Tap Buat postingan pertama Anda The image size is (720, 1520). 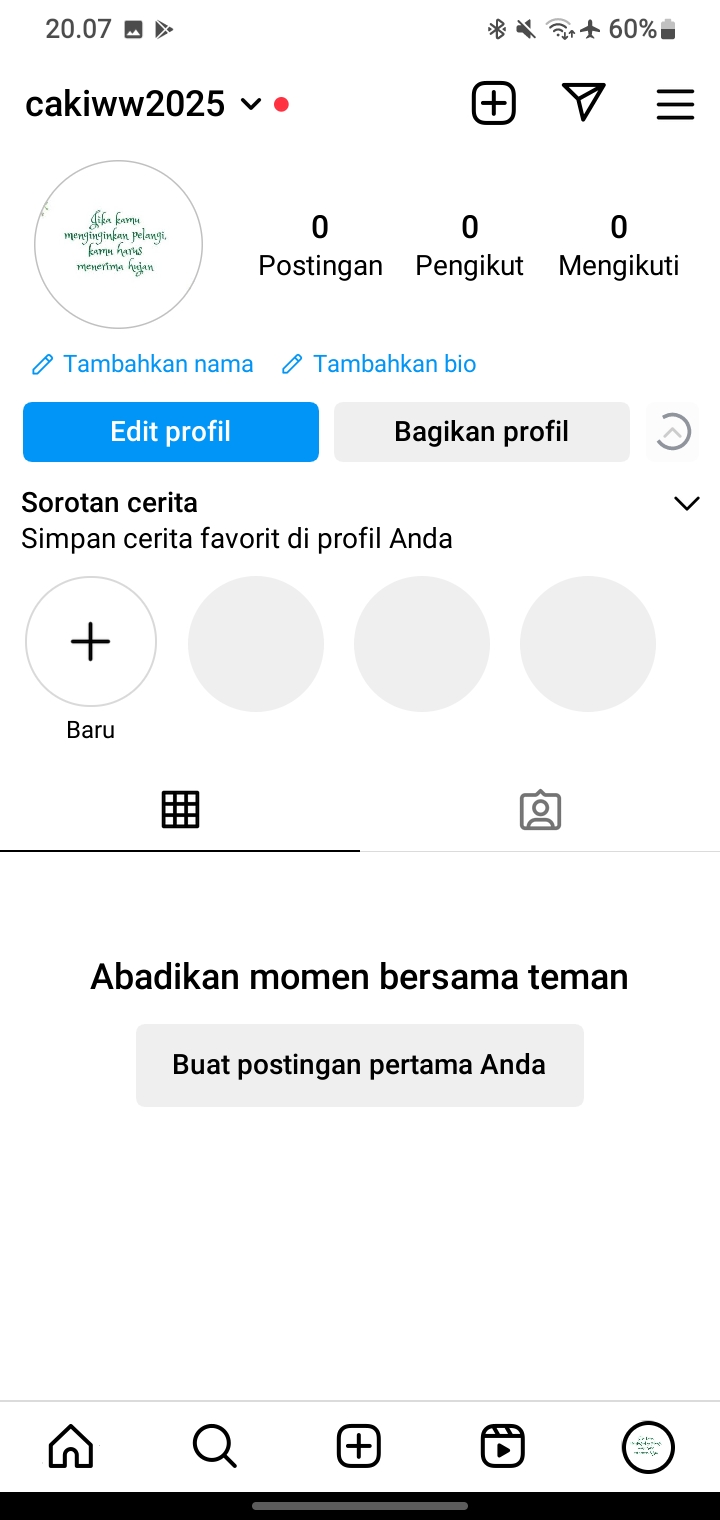point(360,1065)
